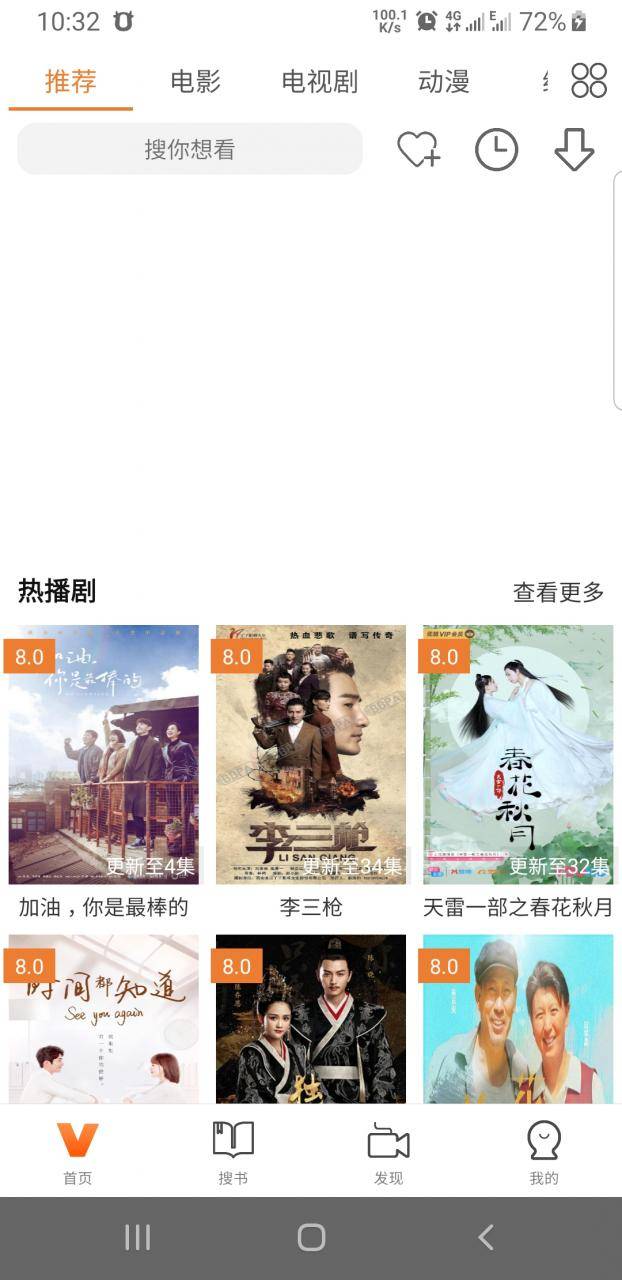Switch to the 电视剧 tab
This screenshot has height=1280, width=622.
coord(319,82)
